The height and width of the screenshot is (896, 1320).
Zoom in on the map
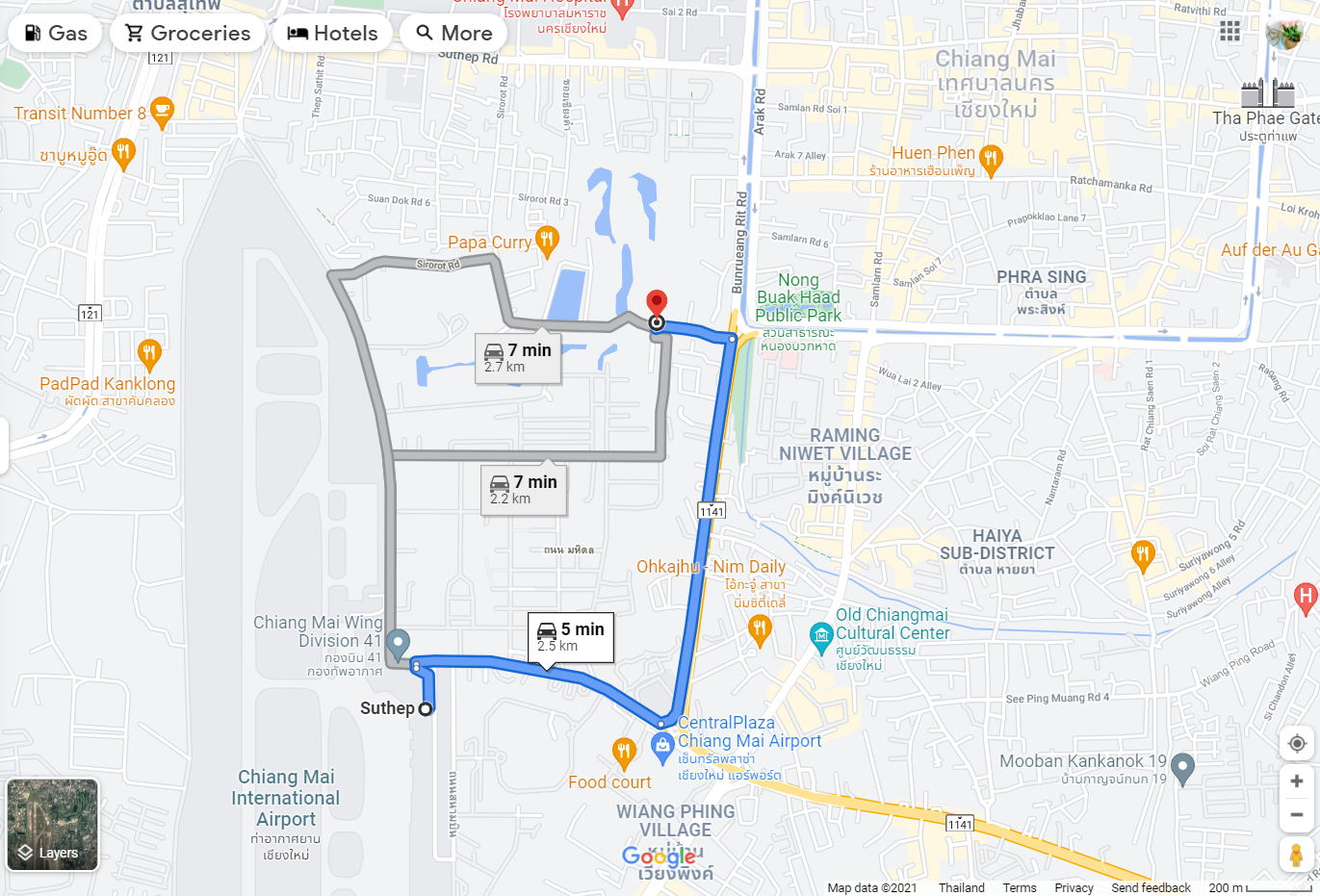pyautogui.click(x=1297, y=781)
